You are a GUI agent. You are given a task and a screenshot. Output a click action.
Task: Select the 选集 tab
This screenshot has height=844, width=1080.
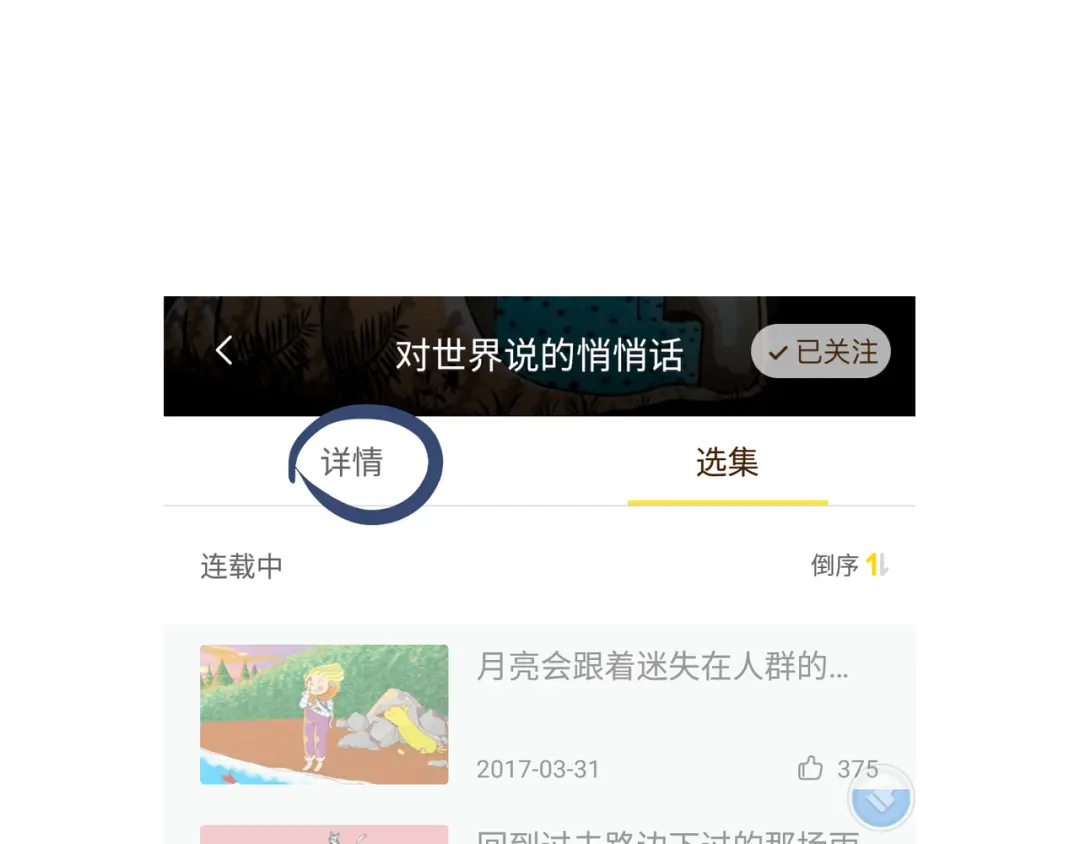click(x=727, y=462)
